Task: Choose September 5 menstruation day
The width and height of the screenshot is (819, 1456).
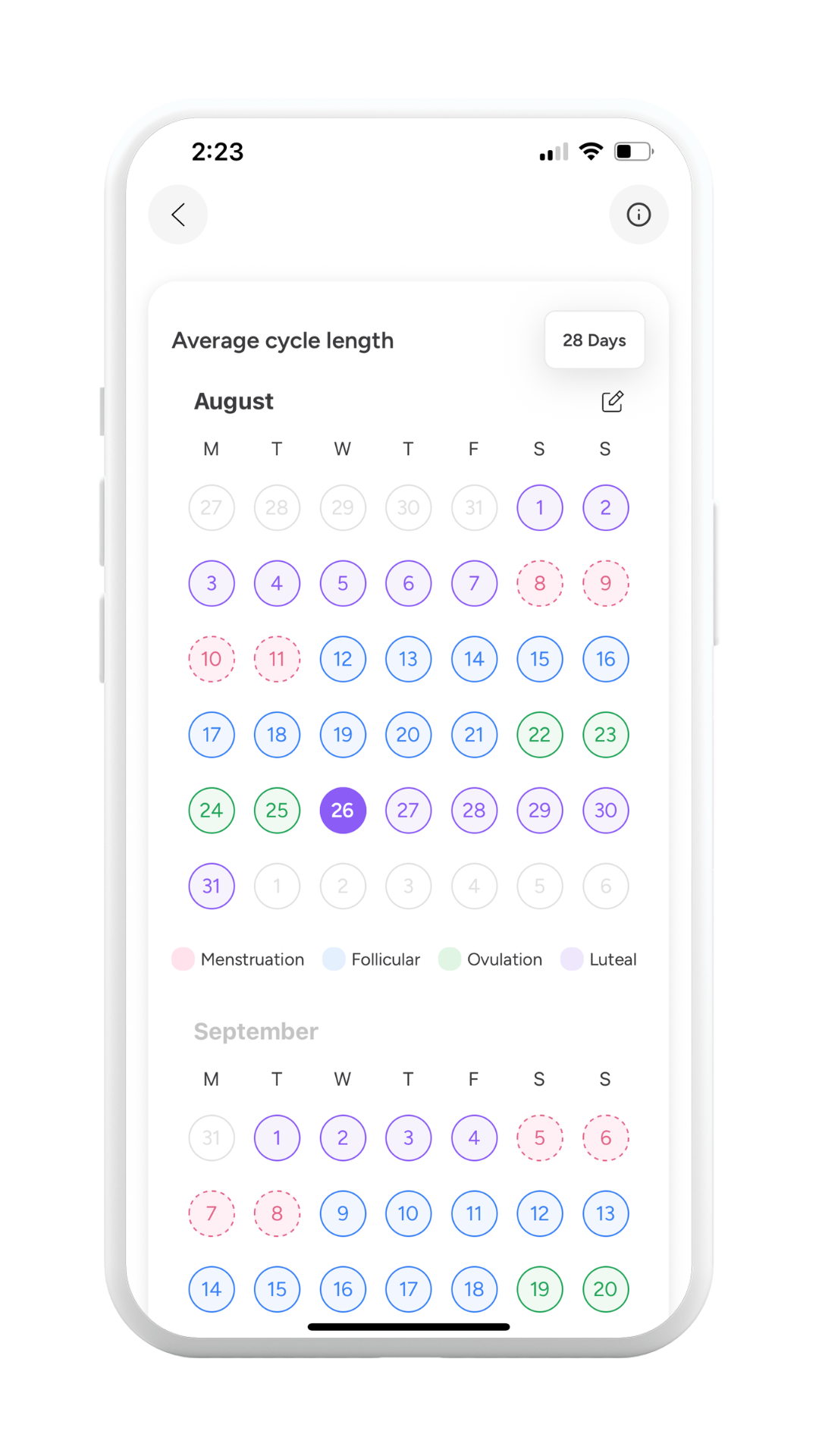Action: [x=540, y=1137]
